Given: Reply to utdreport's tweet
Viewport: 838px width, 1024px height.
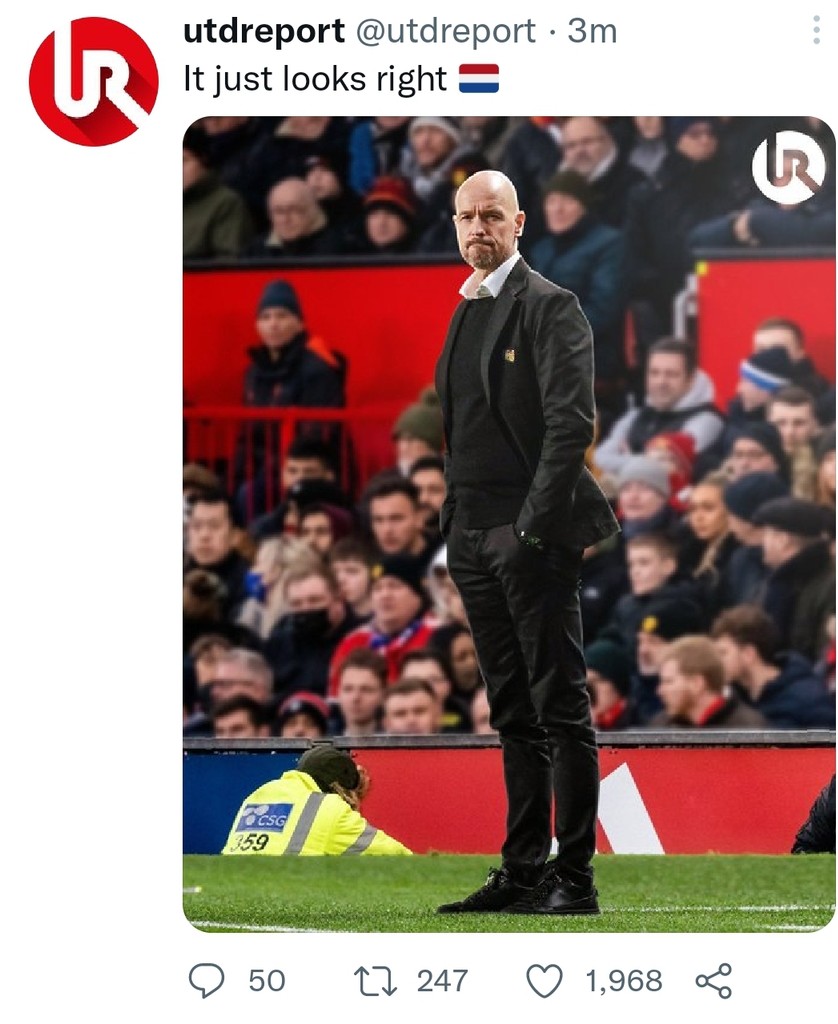Looking at the screenshot, I should point(208,981).
